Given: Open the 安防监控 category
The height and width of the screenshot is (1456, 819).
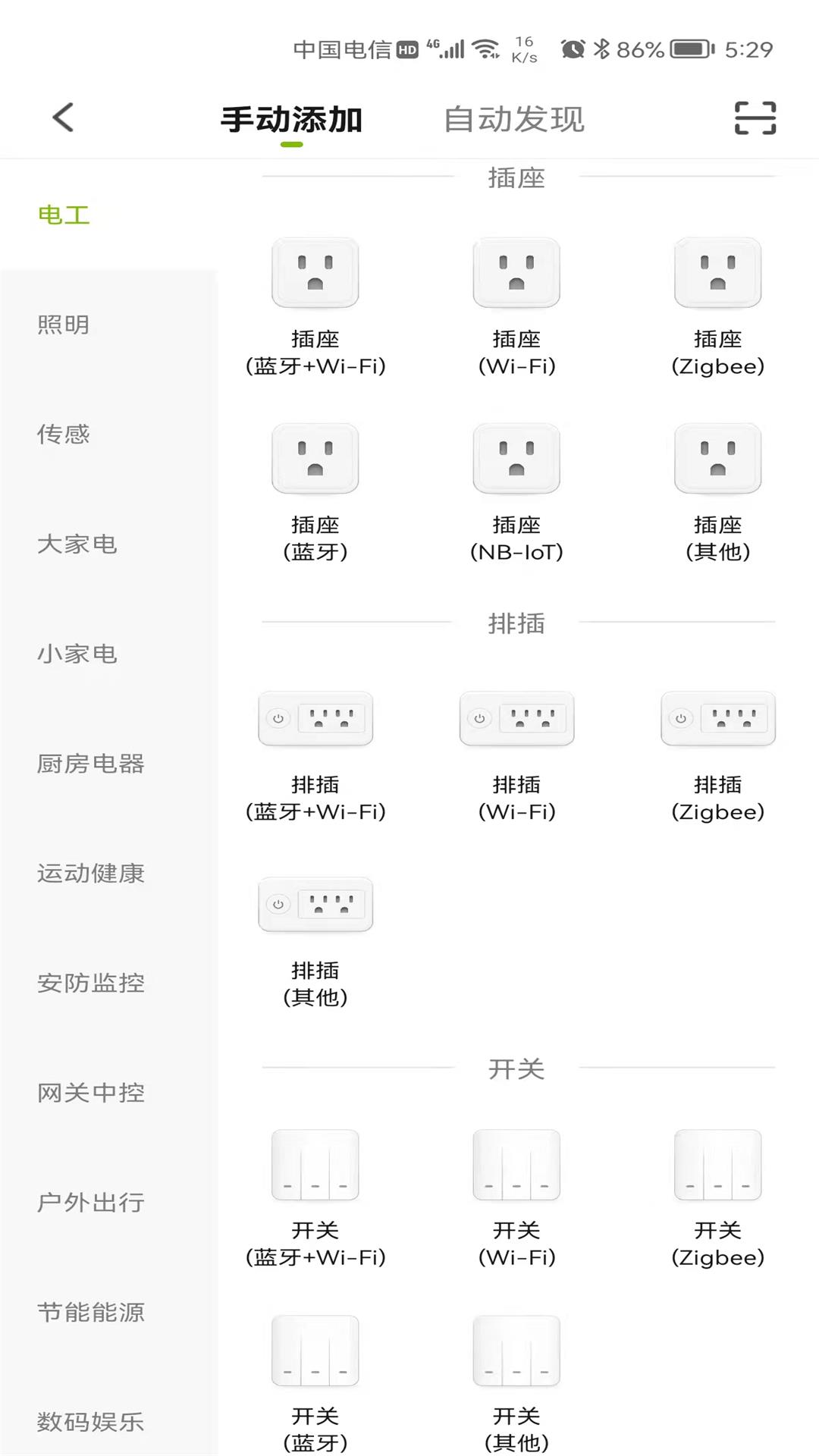Looking at the screenshot, I should (x=91, y=983).
